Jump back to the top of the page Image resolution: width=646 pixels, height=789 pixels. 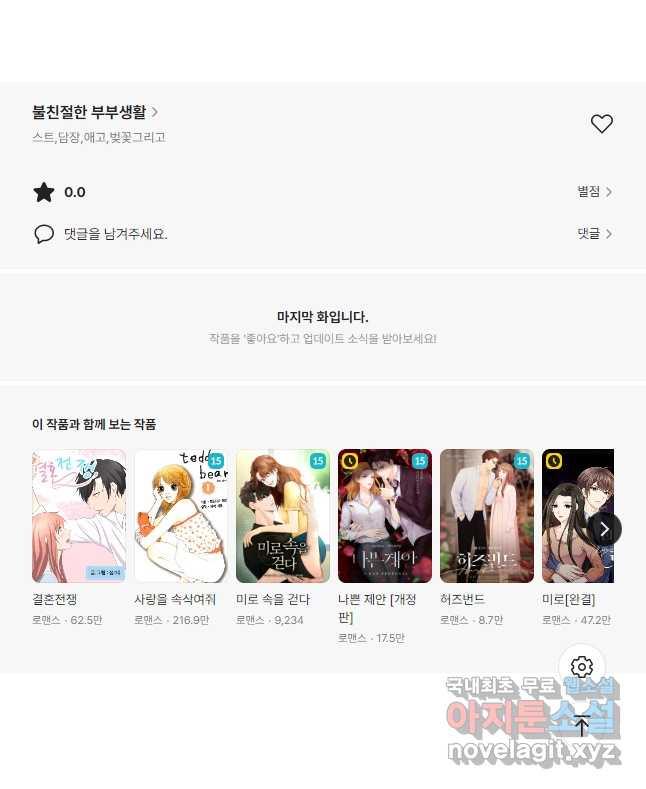582,726
